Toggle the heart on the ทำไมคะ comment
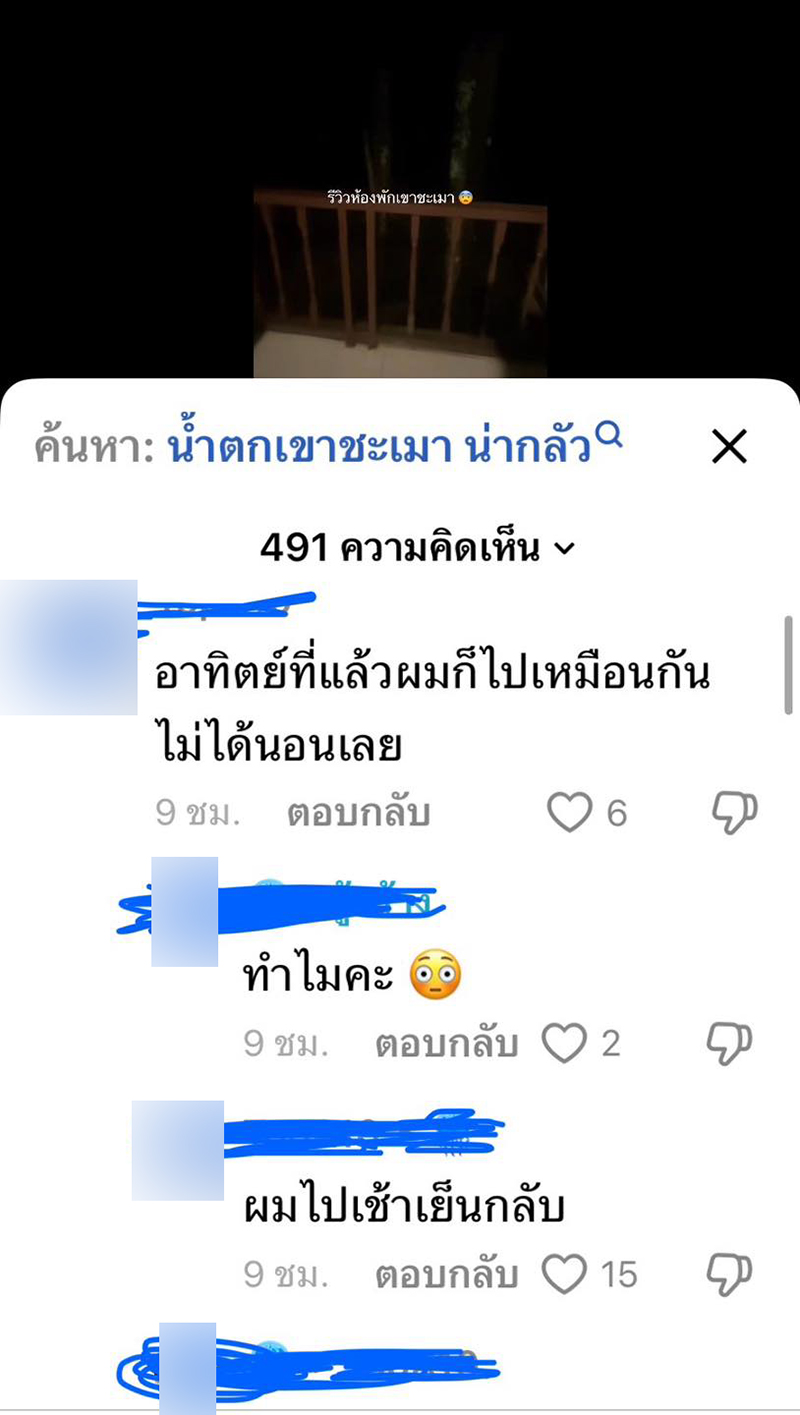Viewport: 800px width, 1415px height. [565, 1043]
